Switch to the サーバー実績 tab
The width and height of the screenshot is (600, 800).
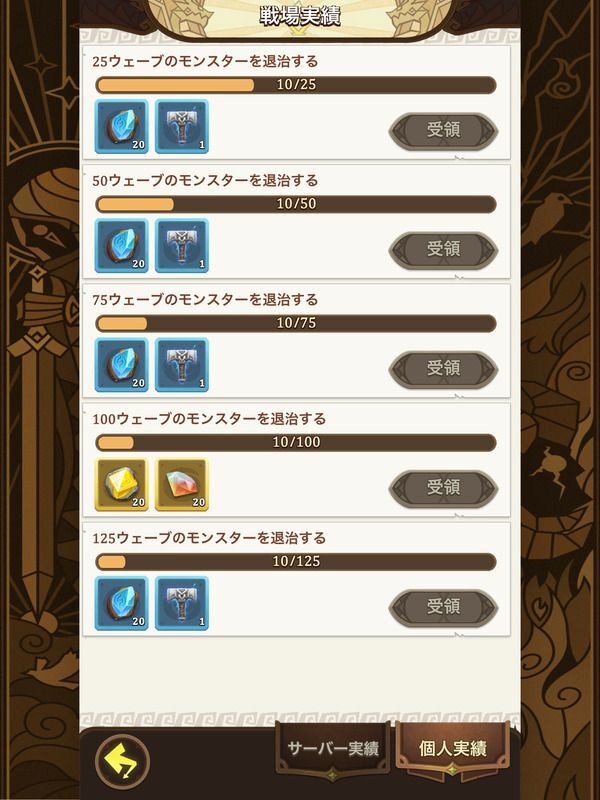point(333,748)
